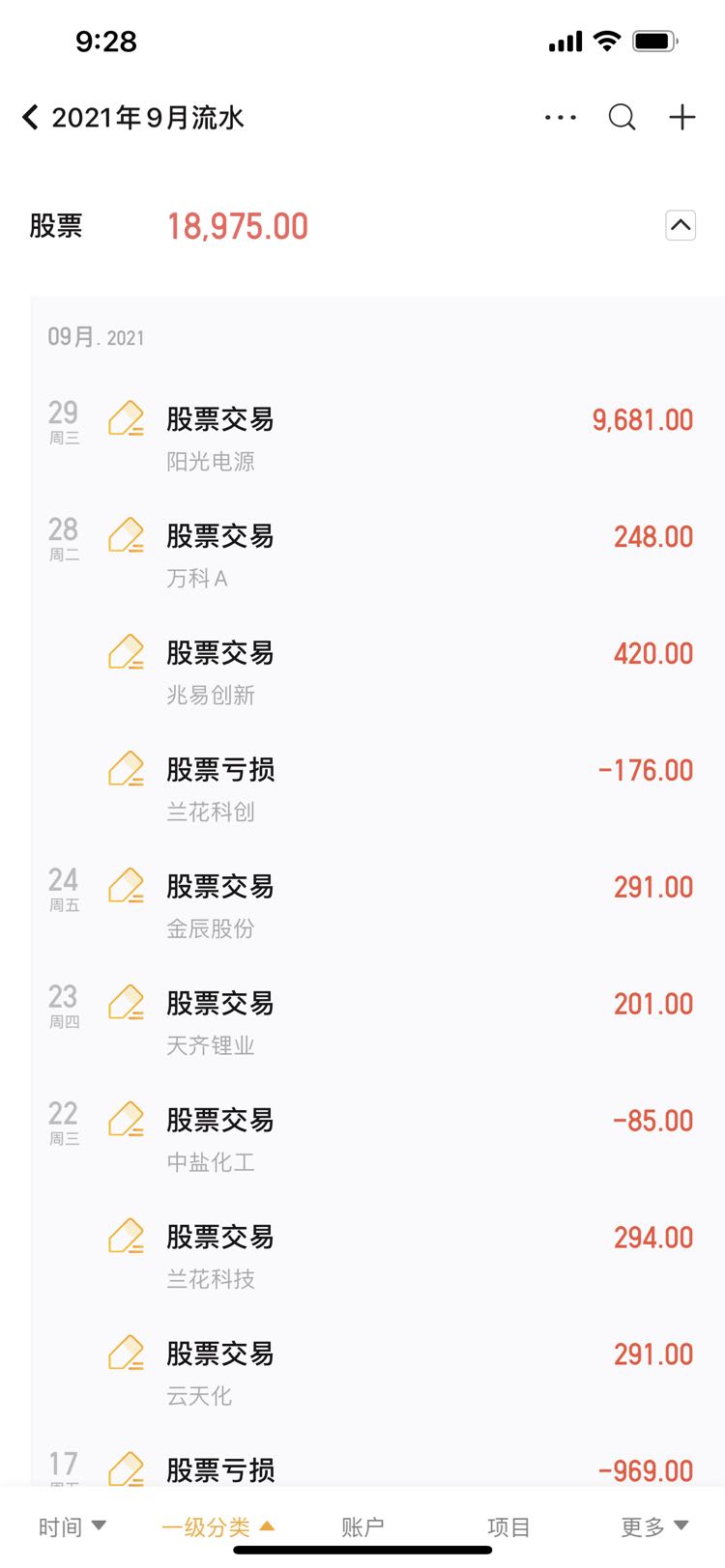
Task: Open the three-dot more options menu
Action: tap(561, 118)
